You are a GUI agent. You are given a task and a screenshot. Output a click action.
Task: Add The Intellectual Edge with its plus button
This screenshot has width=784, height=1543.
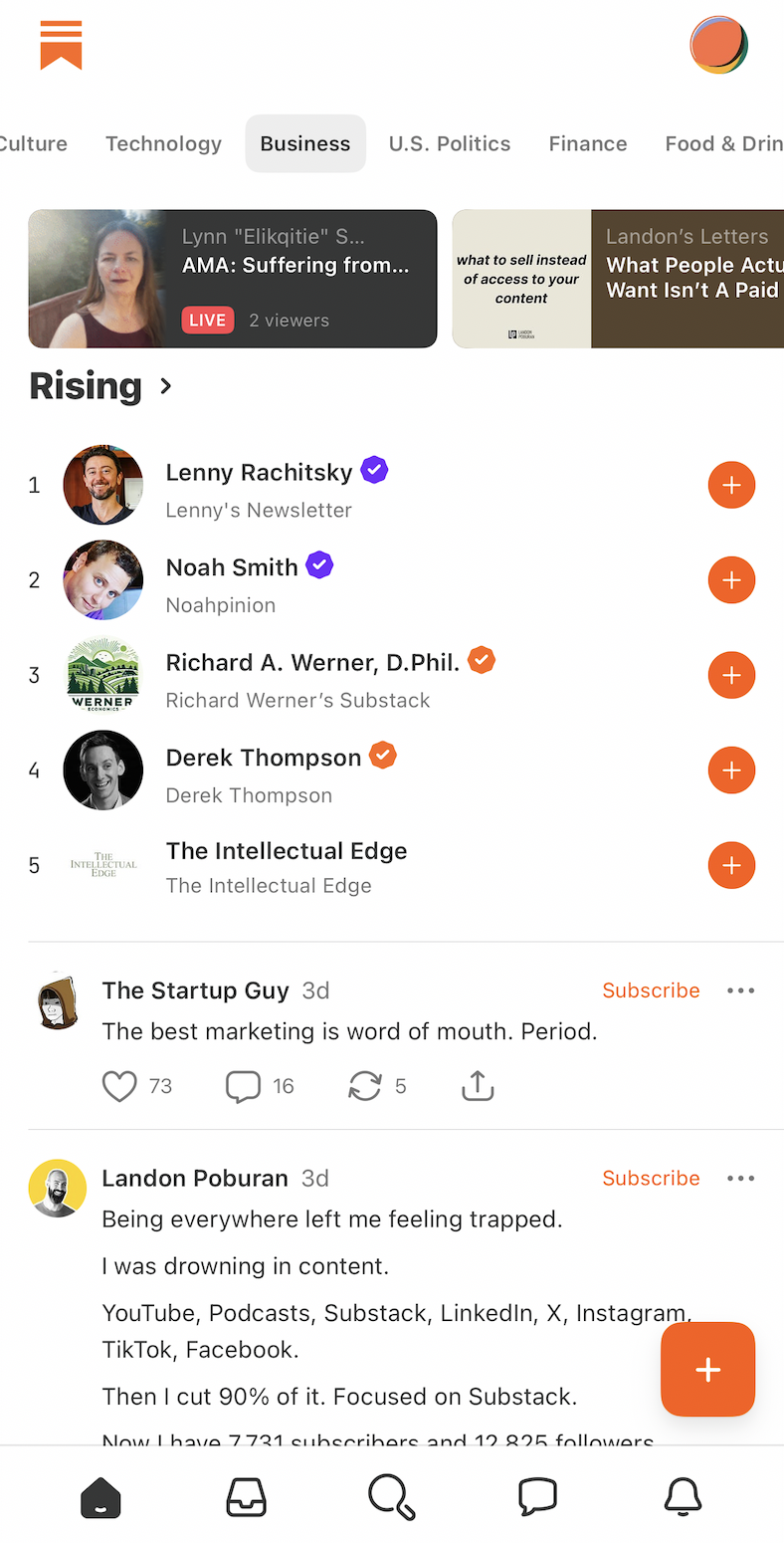[731, 865]
